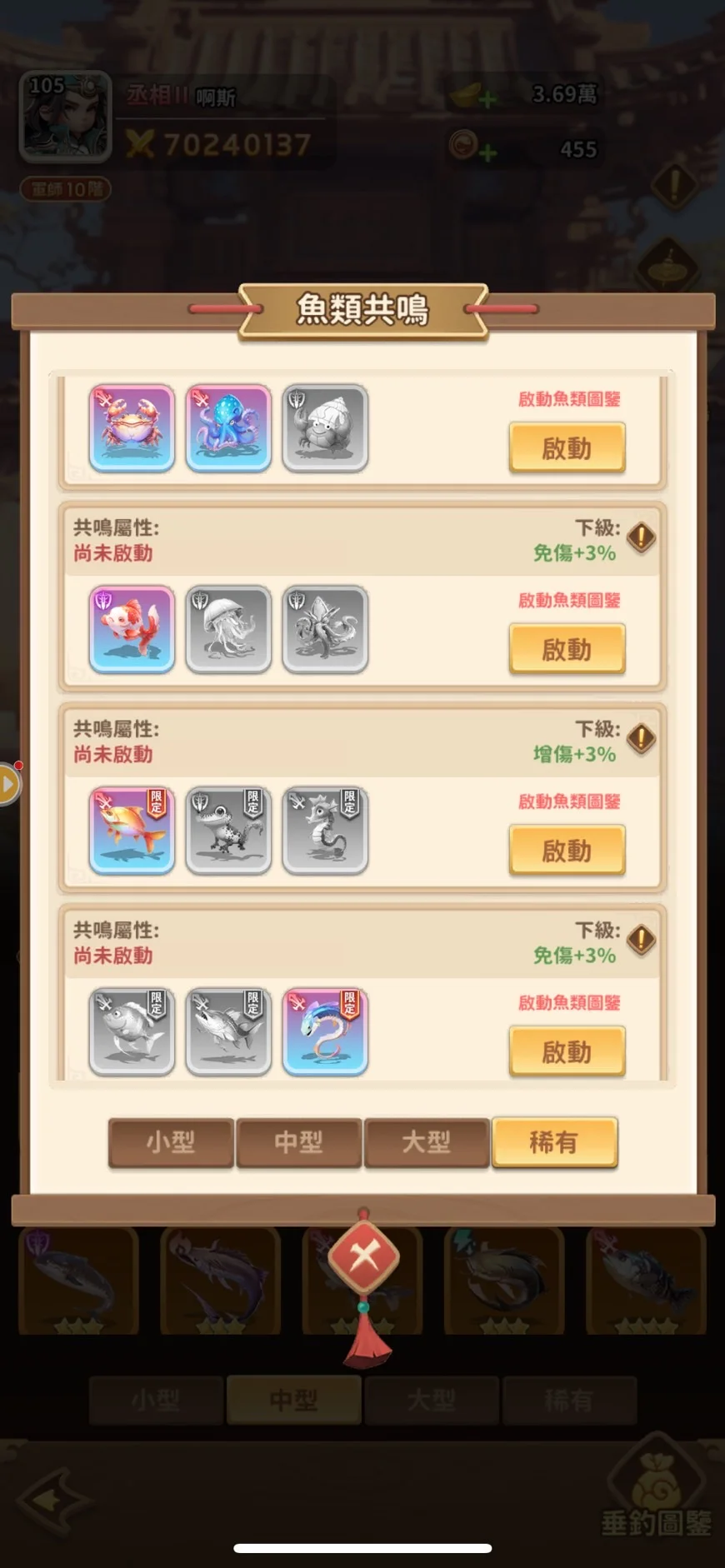The image size is (725, 1568).
Task: Open info icon beside 增傷+3%
Action: 641,739
